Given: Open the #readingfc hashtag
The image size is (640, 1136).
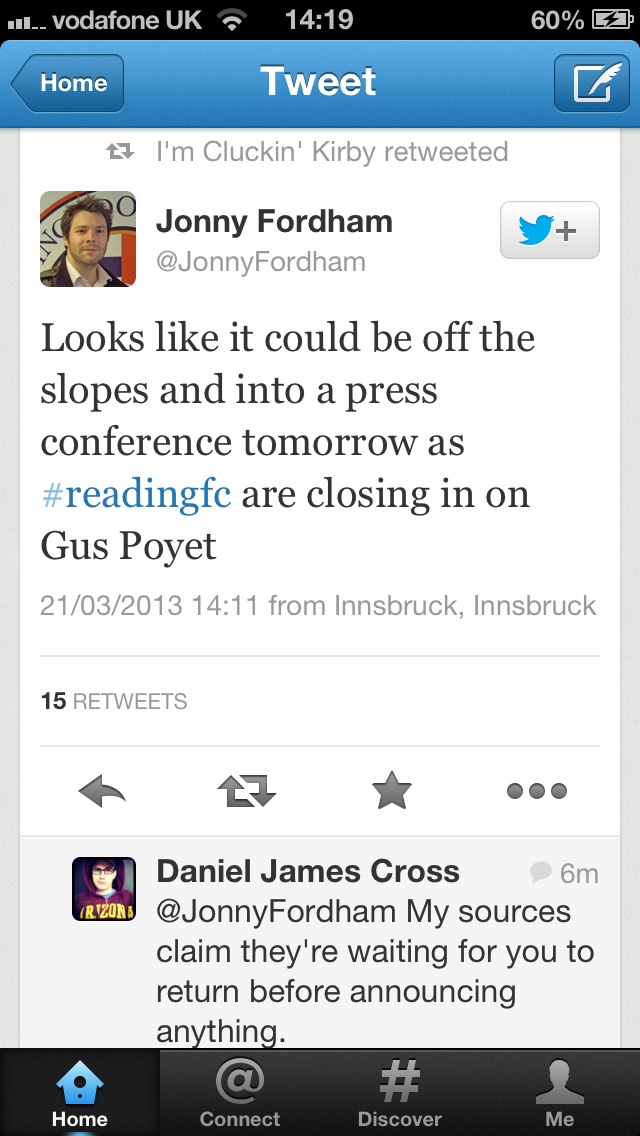Looking at the screenshot, I should pos(136,494).
